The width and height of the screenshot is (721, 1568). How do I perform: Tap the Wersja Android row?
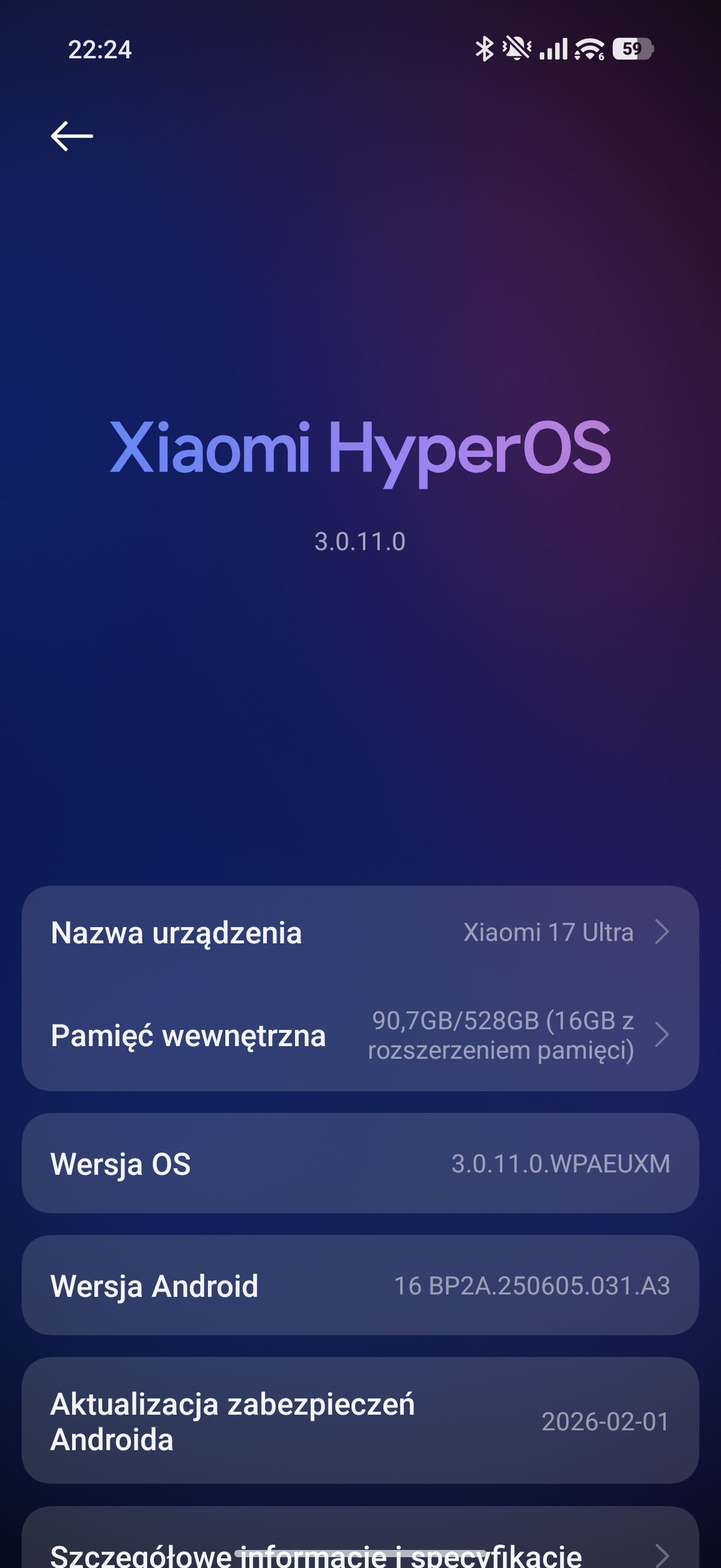pyautogui.click(x=359, y=1285)
